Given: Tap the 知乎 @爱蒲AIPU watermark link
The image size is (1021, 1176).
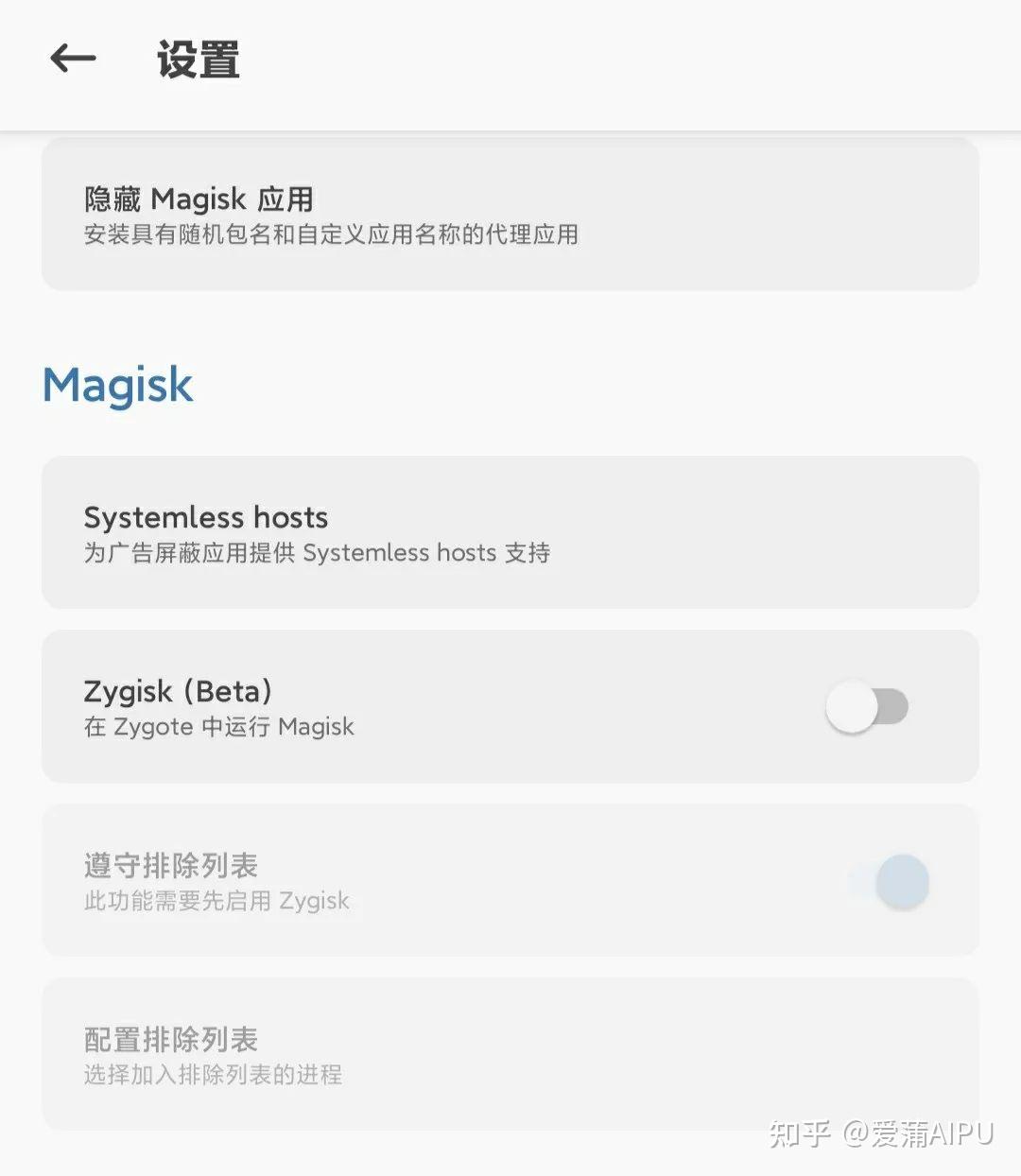Looking at the screenshot, I should tap(881, 1132).
